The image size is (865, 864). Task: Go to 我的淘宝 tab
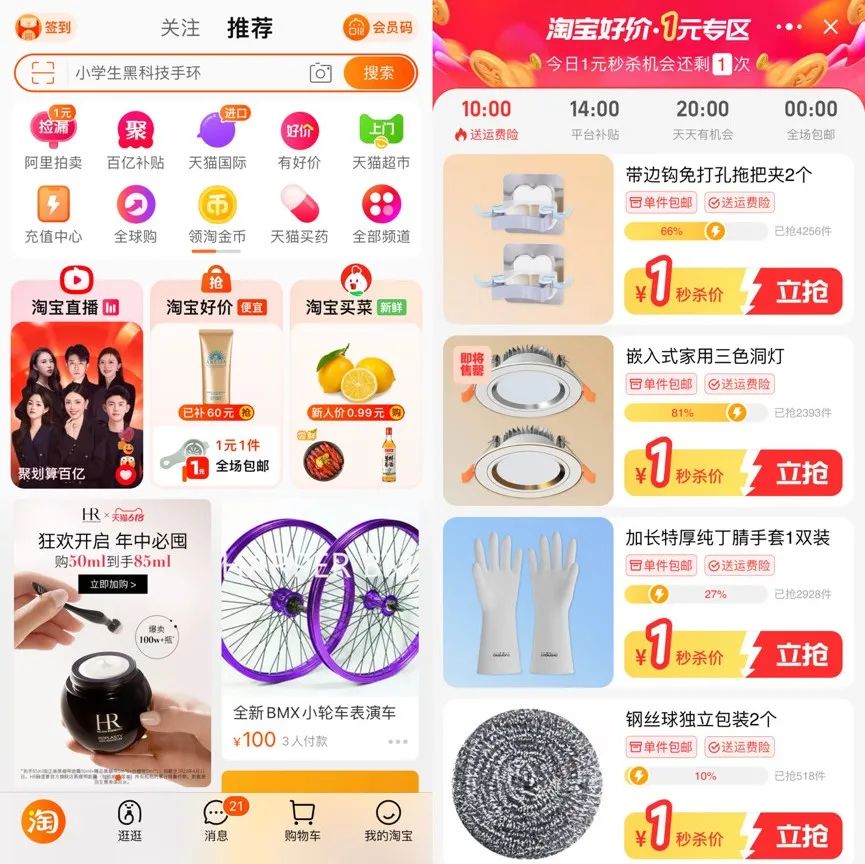[x=387, y=820]
